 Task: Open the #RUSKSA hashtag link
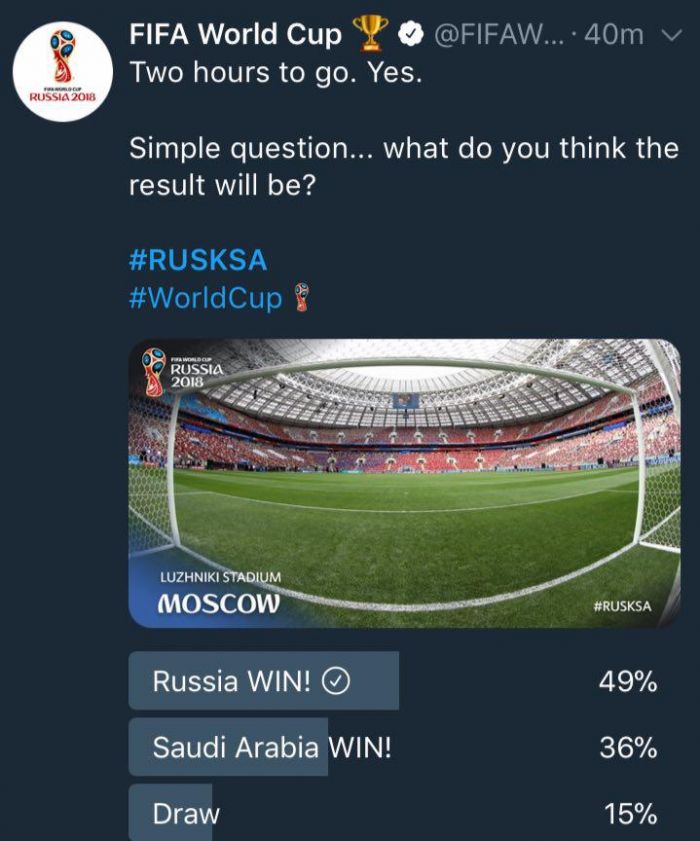pyautogui.click(x=198, y=260)
